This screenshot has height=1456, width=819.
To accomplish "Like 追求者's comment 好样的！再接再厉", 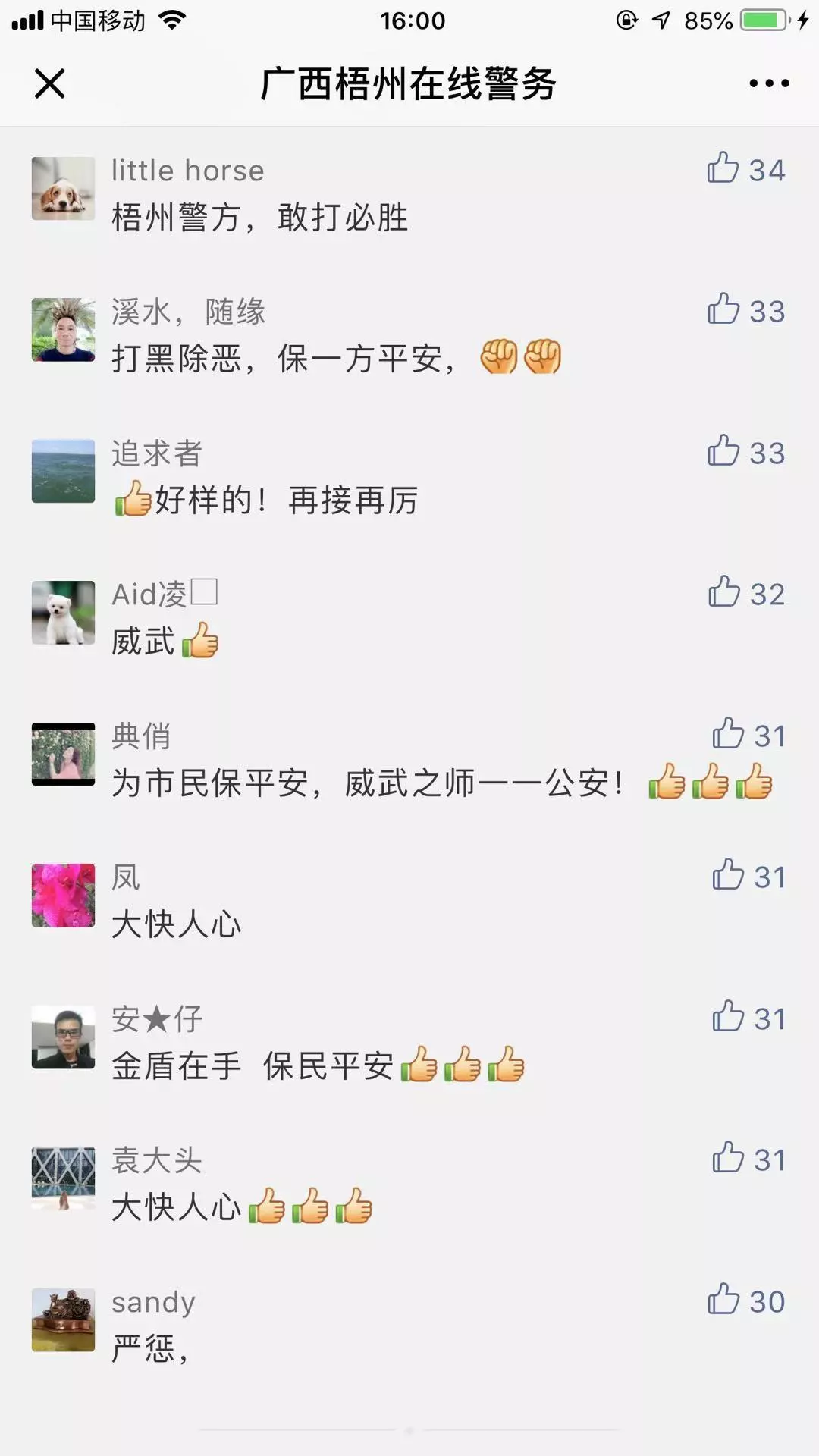I will tap(723, 451).
